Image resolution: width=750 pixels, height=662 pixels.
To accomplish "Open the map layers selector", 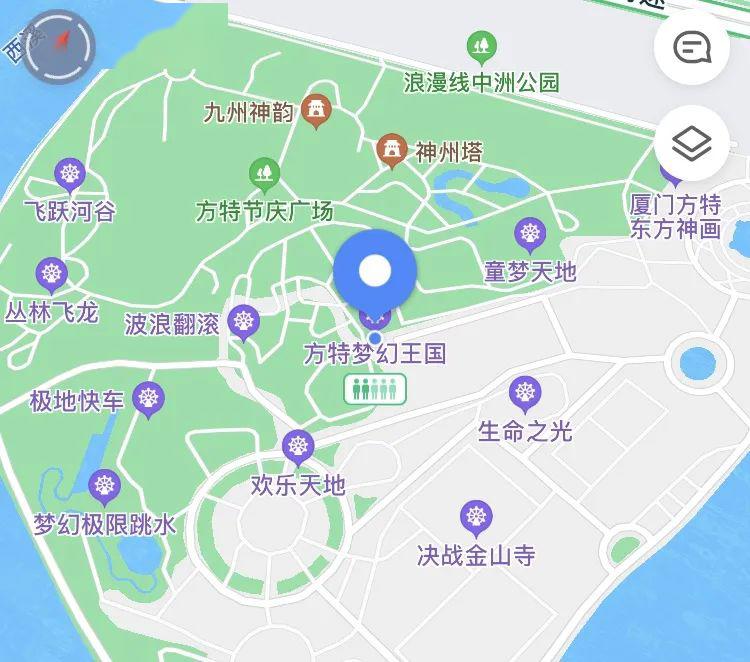I will [x=691, y=144].
